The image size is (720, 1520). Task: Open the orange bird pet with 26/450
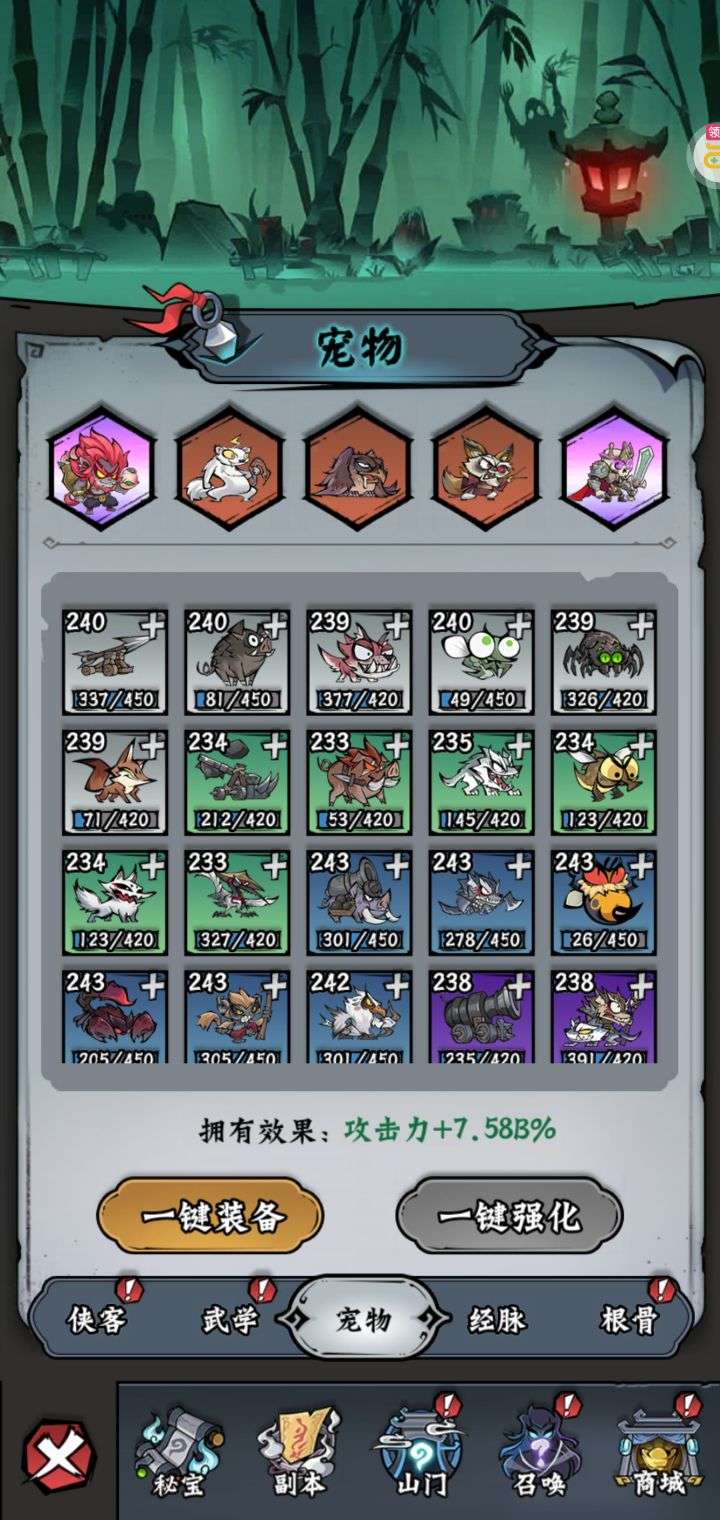click(604, 902)
